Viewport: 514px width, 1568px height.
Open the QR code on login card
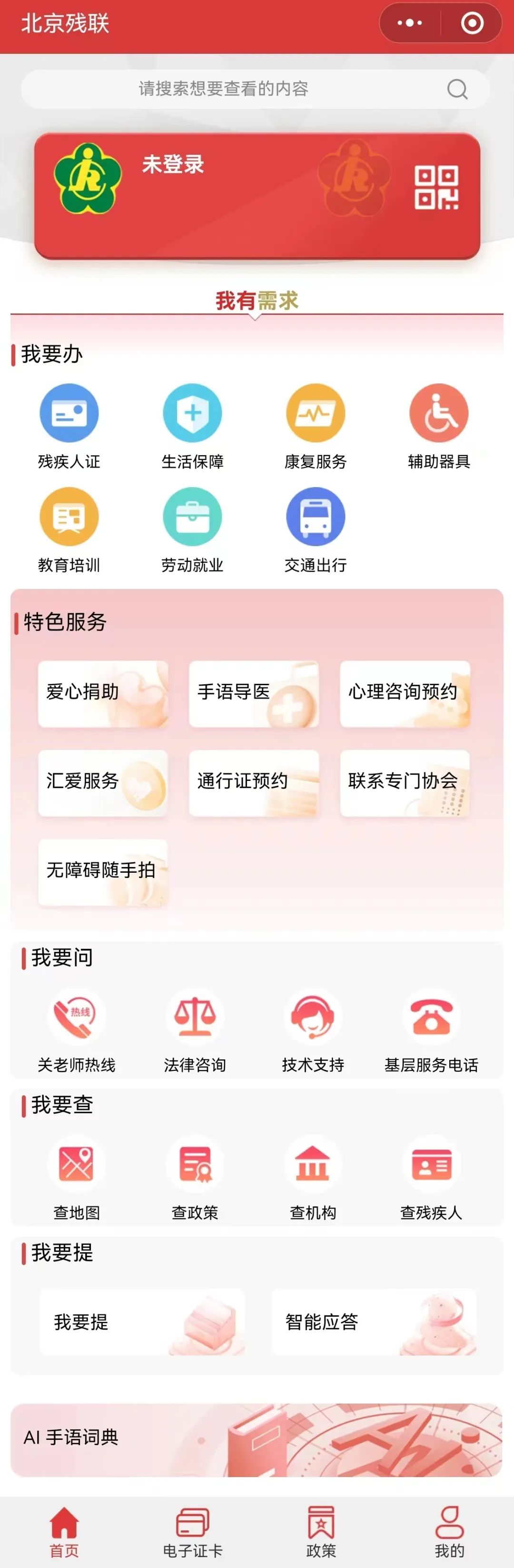pyautogui.click(x=436, y=188)
